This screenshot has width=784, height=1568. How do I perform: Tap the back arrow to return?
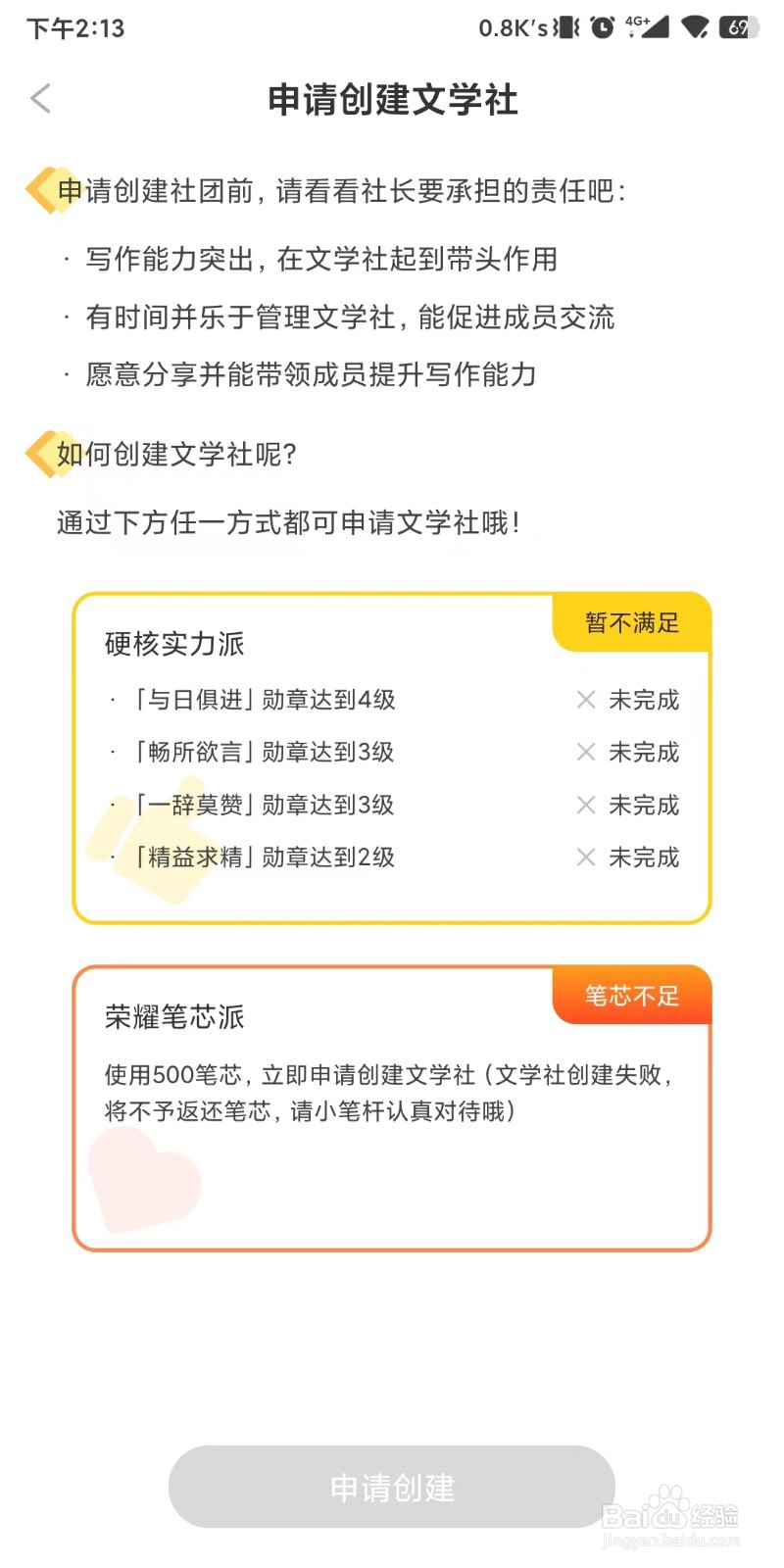pos(39,98)
